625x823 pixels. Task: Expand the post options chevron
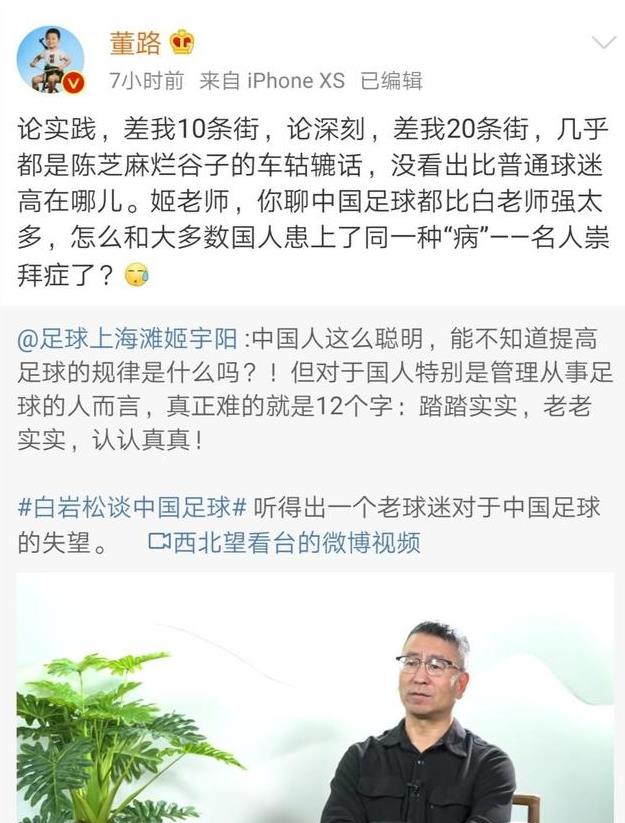(603, 42)
